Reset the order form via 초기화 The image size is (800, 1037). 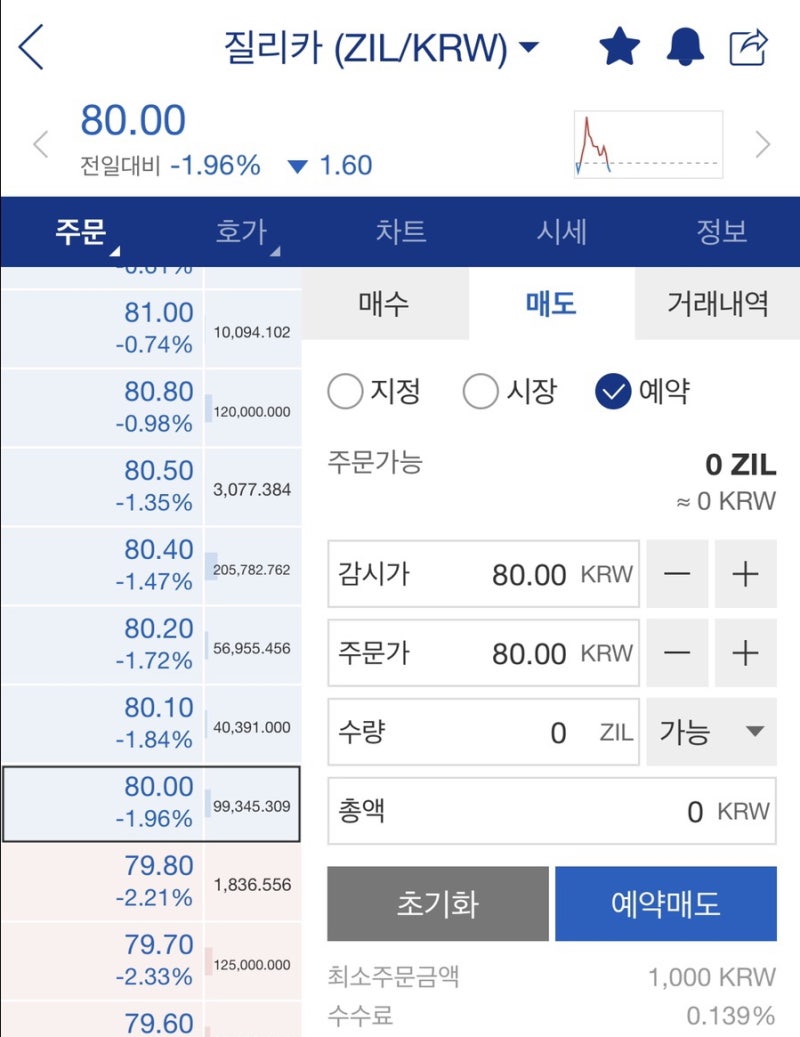point(437,903)
